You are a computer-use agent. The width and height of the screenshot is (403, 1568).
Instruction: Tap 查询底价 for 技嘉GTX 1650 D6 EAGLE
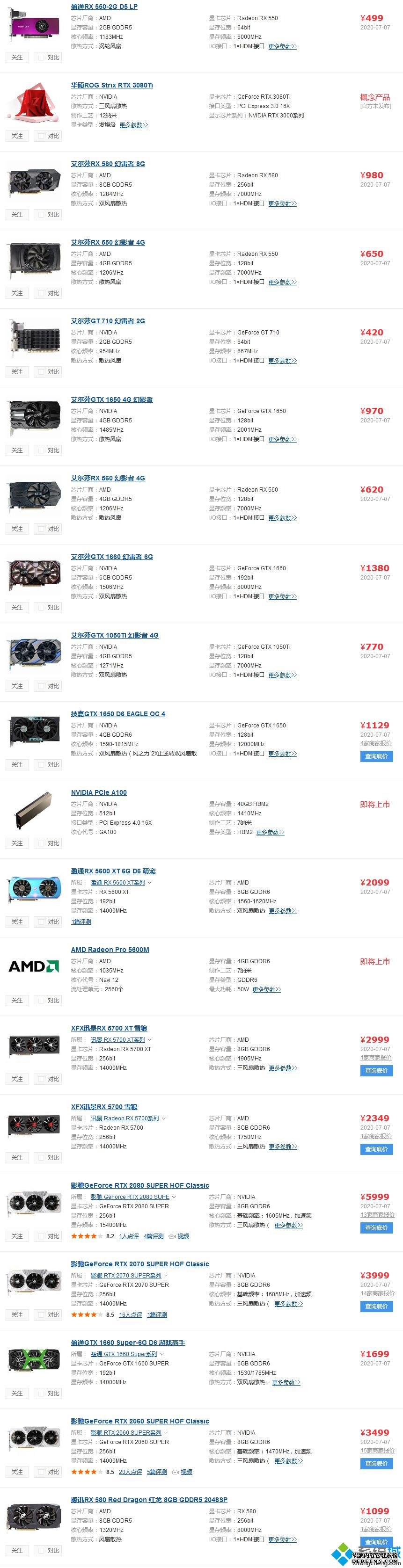376,756
